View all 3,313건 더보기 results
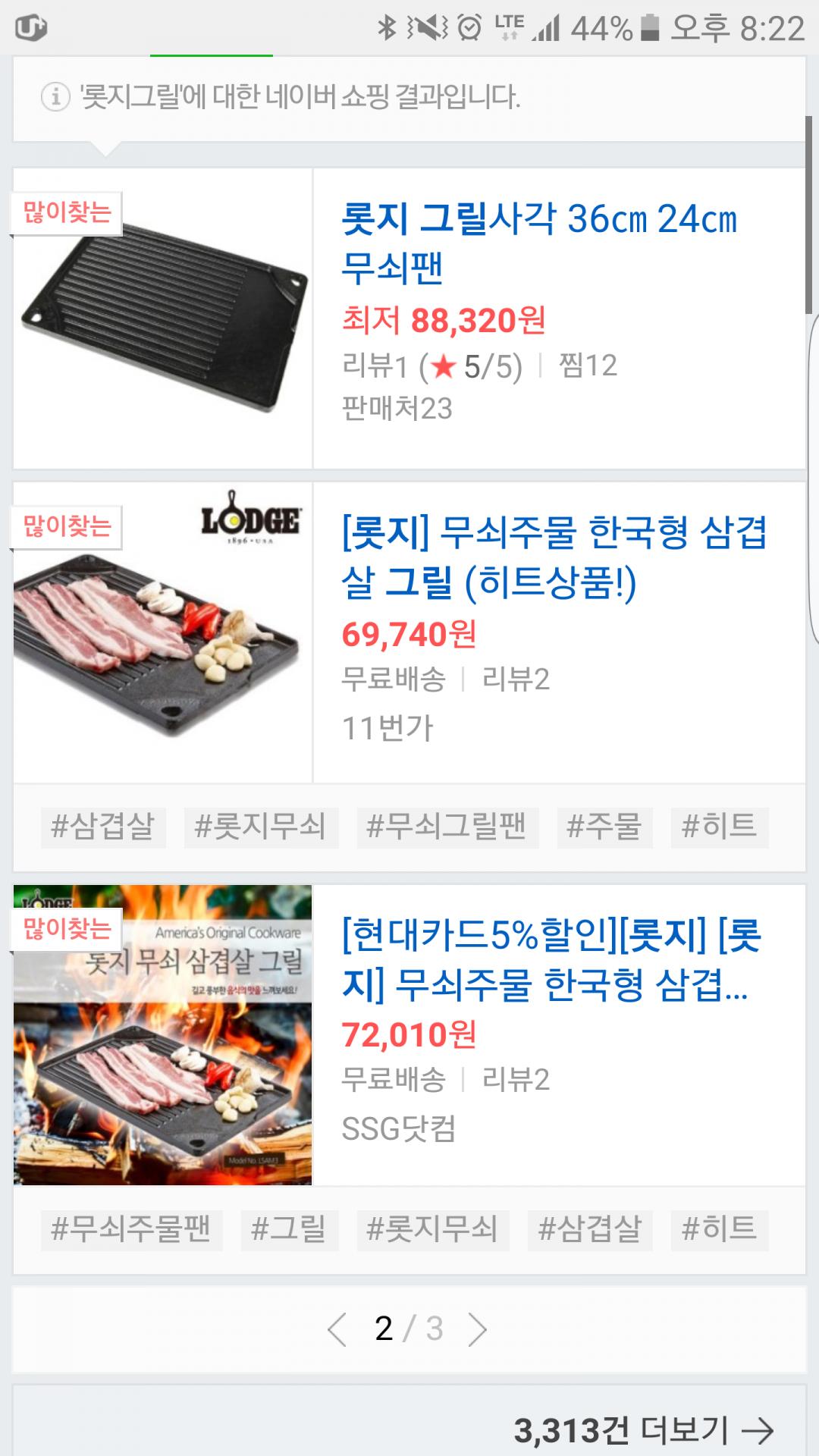Image resolution: width=819 pixels, height=1456 pixels. (643, 1430)
